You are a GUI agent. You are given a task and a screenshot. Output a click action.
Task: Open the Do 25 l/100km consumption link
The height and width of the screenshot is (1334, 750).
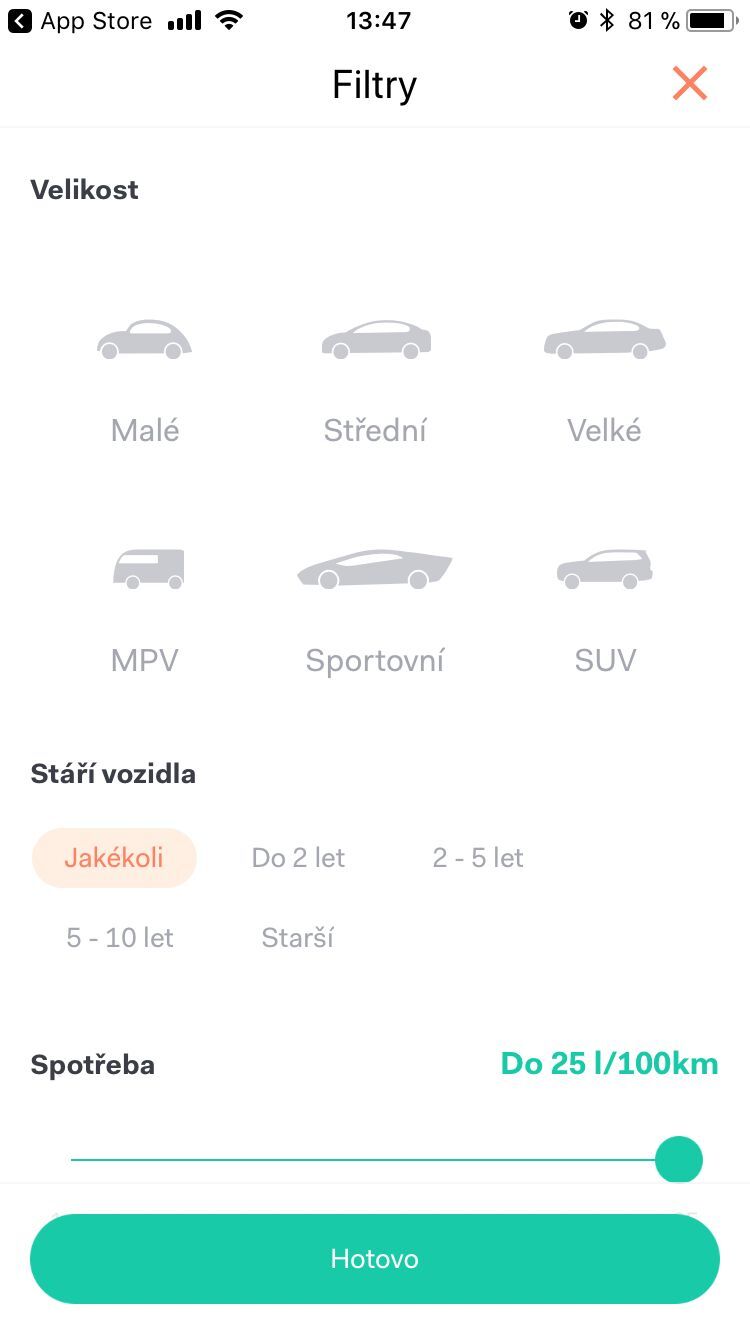(x=609, y=1063)
